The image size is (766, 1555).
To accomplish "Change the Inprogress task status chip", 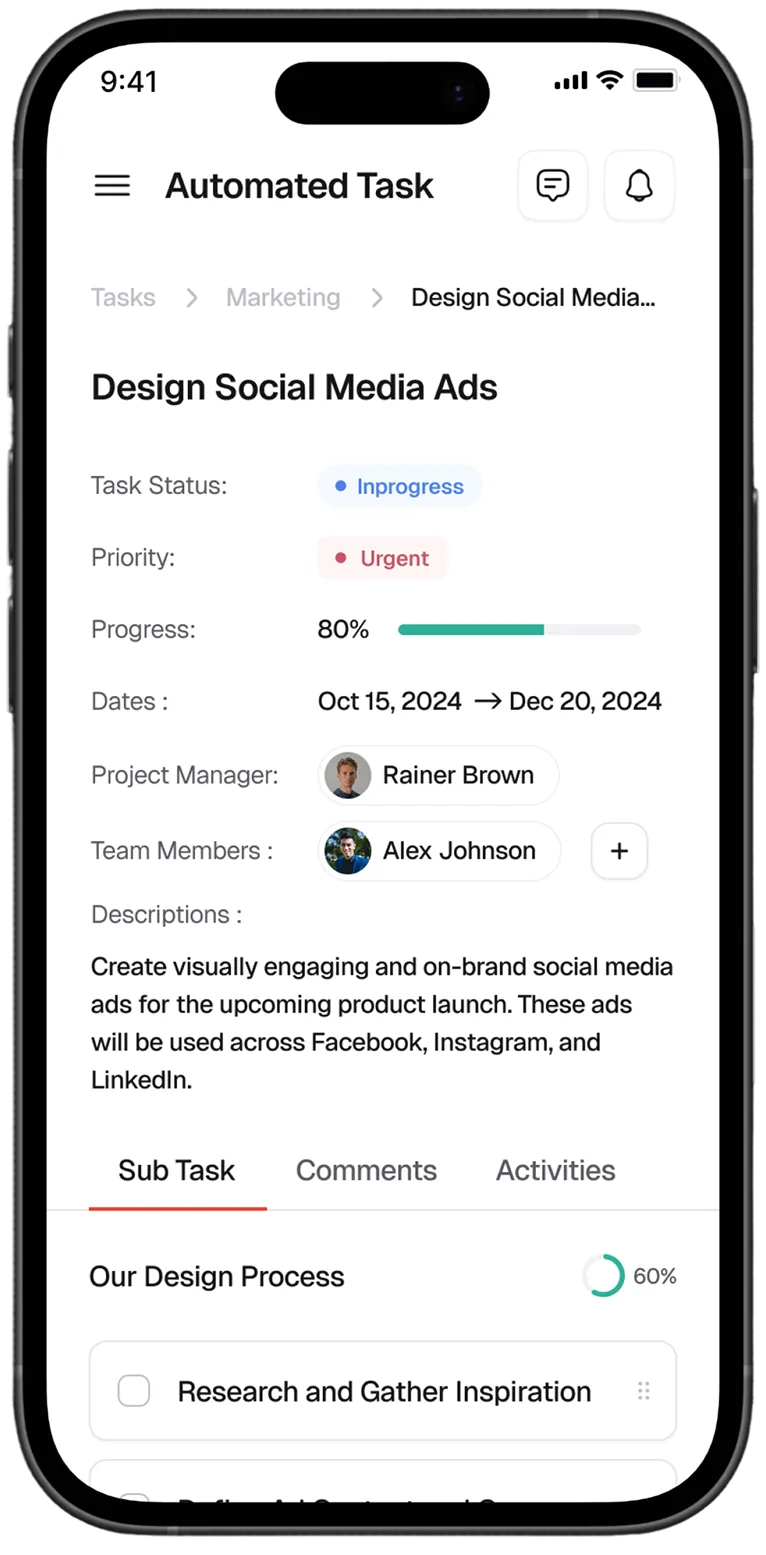I will (x=400, y=487).
